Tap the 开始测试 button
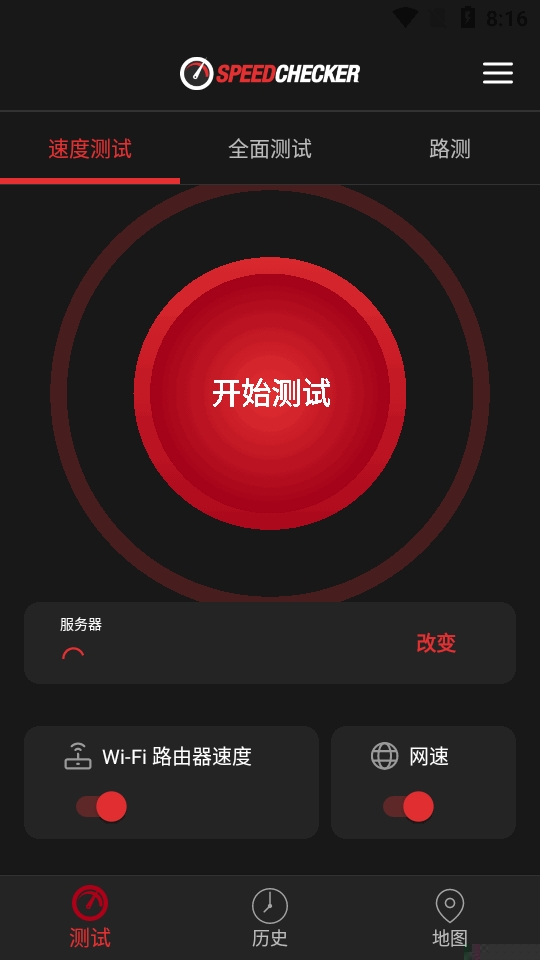The width and height of the screenshot is (540, 960). click(x=270, y=392)
